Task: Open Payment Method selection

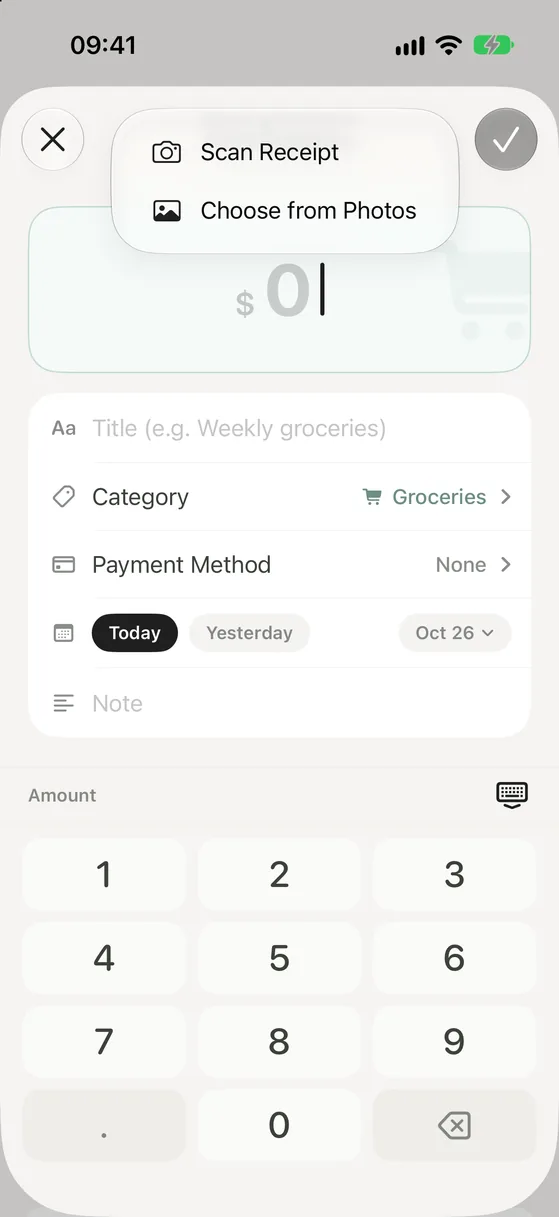Action: (280, 565)
